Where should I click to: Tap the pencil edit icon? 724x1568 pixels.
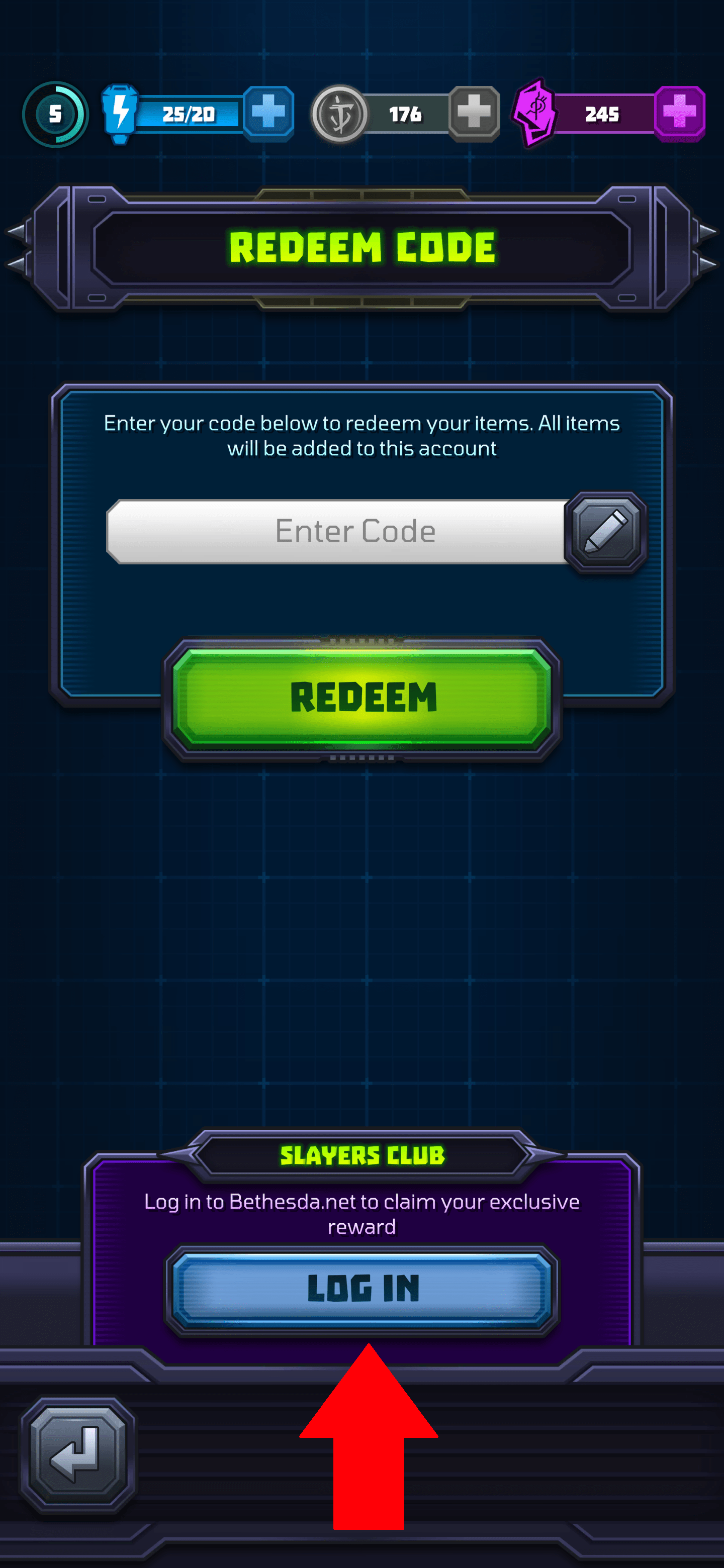[x=605, y=531]
